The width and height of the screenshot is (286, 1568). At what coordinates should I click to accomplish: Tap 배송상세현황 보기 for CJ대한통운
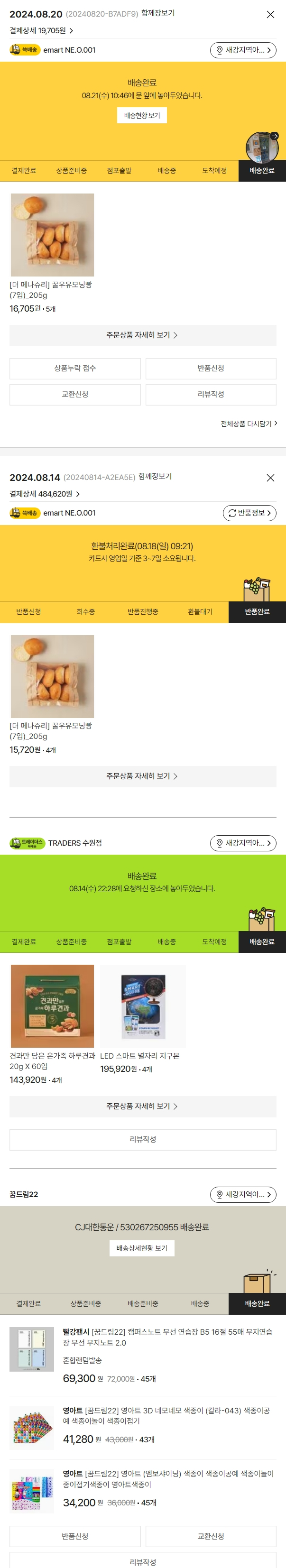[142, 1248]
